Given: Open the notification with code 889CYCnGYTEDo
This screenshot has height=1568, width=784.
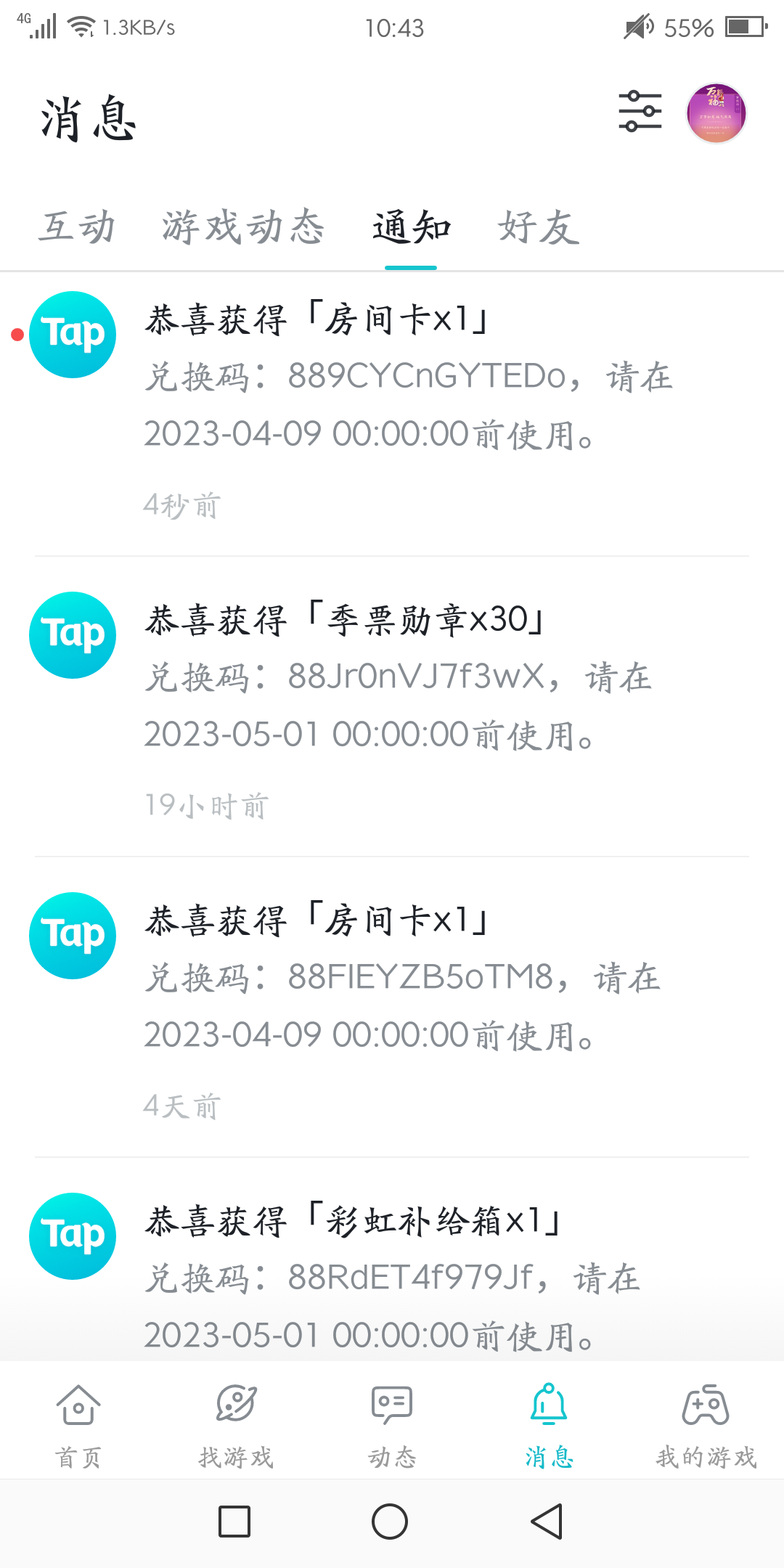Looking at the screenshot, I should (392, 412).
